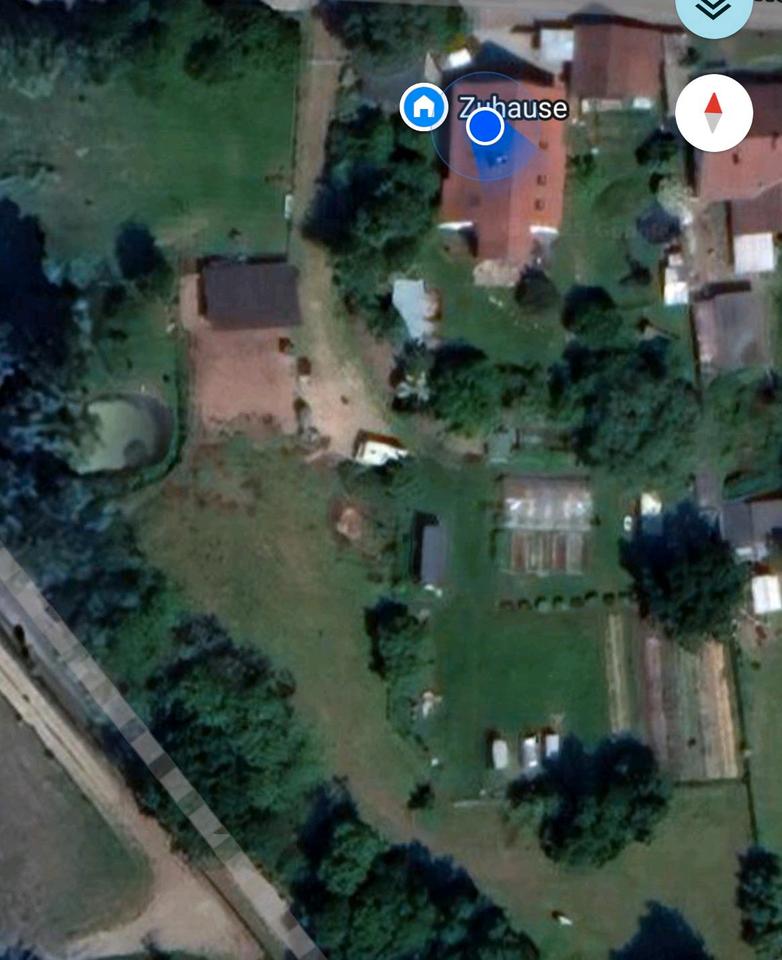
Task: Select the Zuhause home marker
Action: 424,106
